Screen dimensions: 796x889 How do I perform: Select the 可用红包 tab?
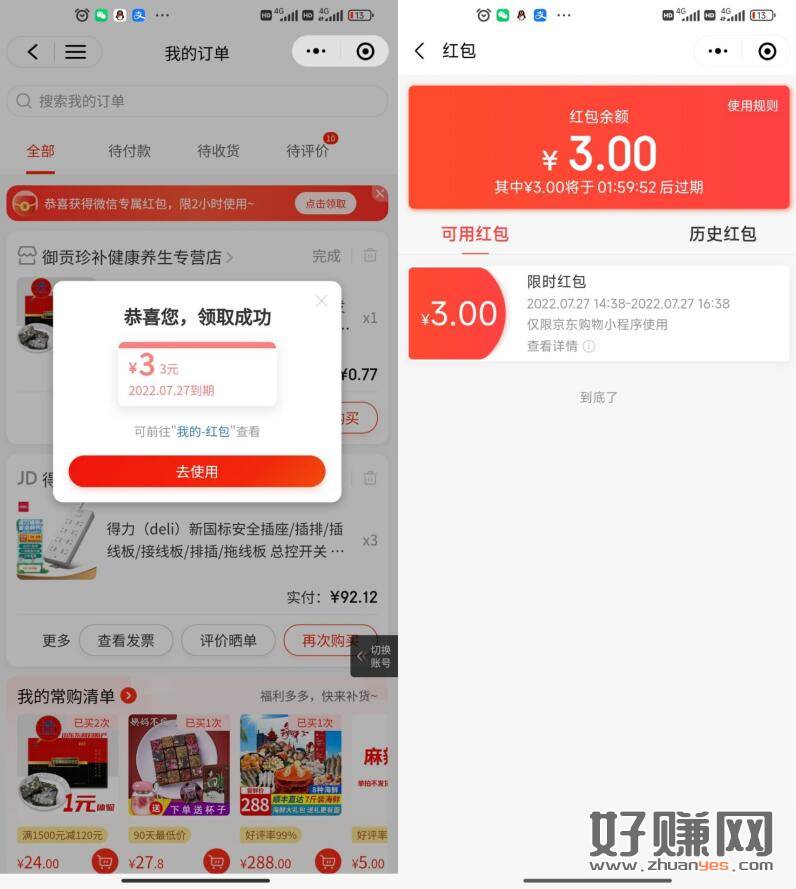(475, 234)
